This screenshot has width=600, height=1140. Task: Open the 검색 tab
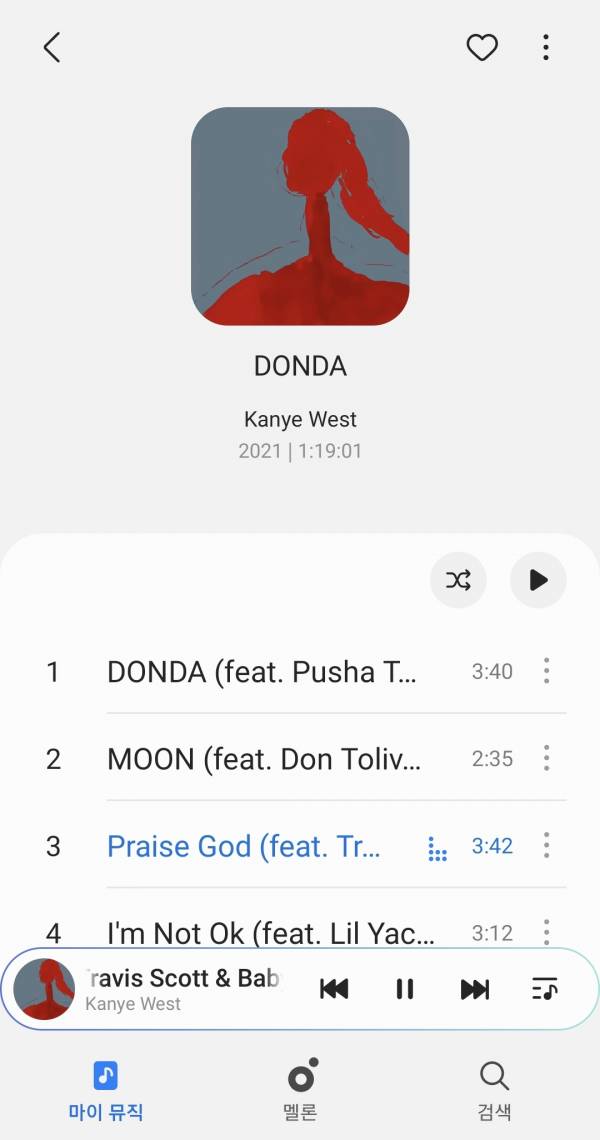(494, 1090)
